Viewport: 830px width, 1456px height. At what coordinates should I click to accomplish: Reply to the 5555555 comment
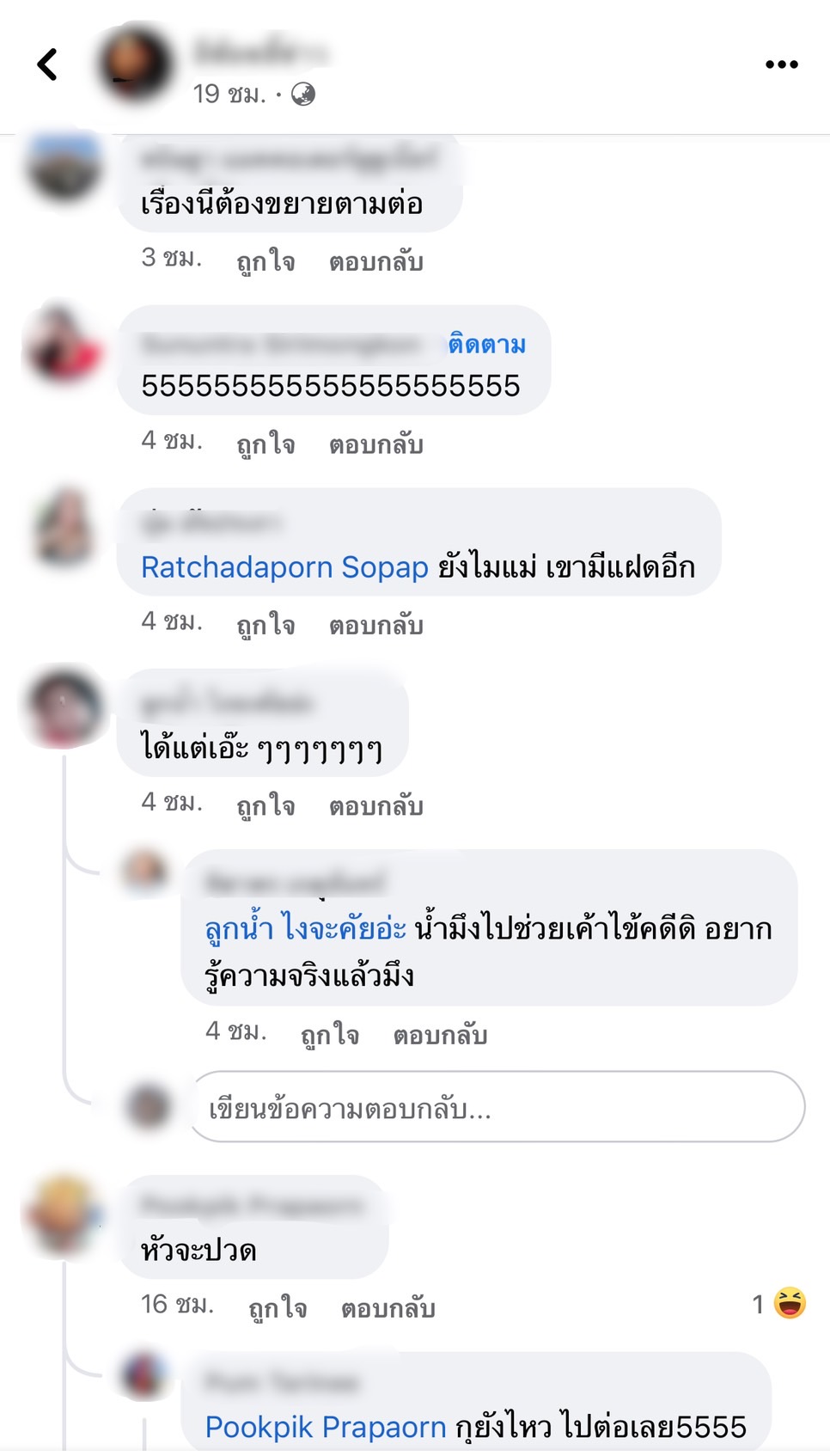(x=375, y=444)
